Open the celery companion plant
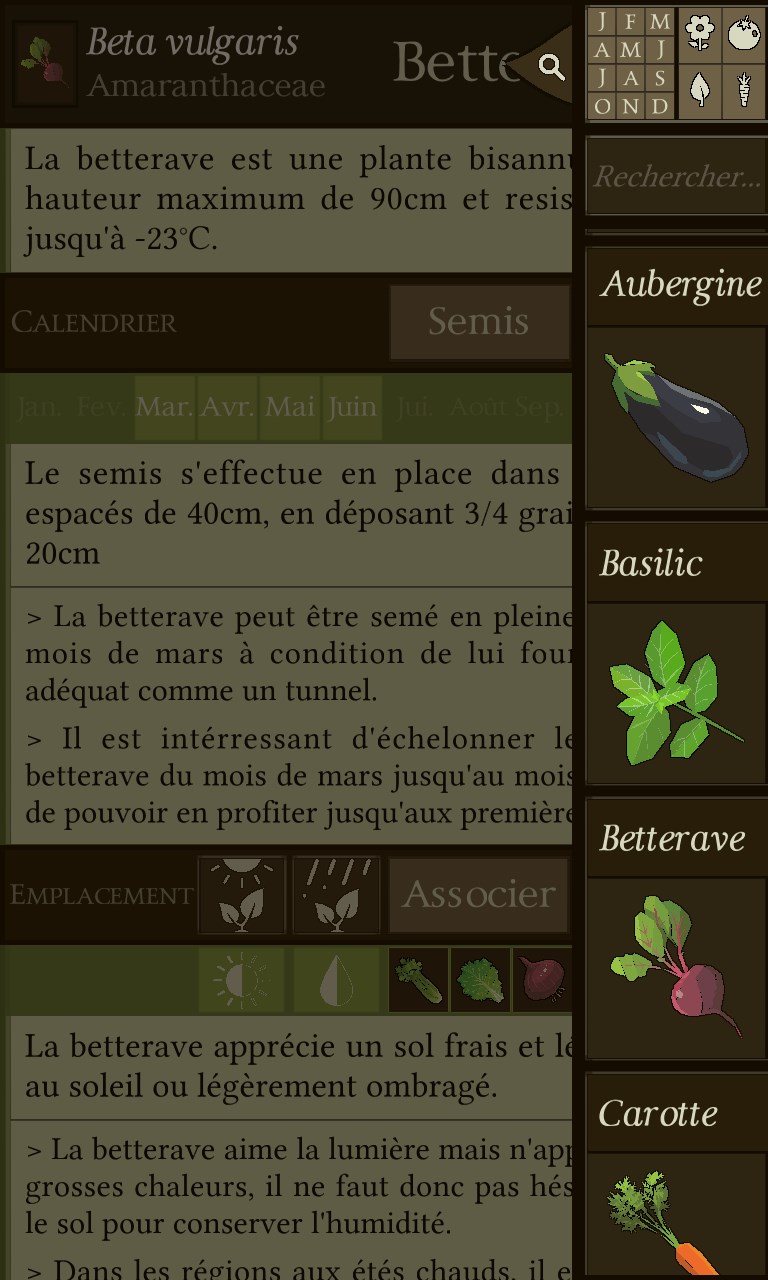 417,980
